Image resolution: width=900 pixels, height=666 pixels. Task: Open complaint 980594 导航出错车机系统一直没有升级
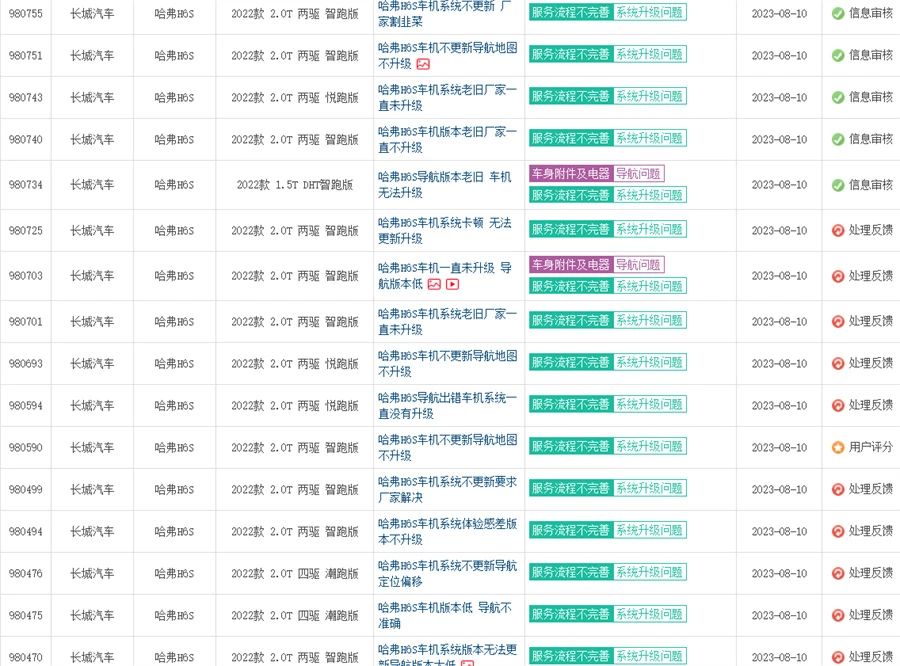click(447, 398)
